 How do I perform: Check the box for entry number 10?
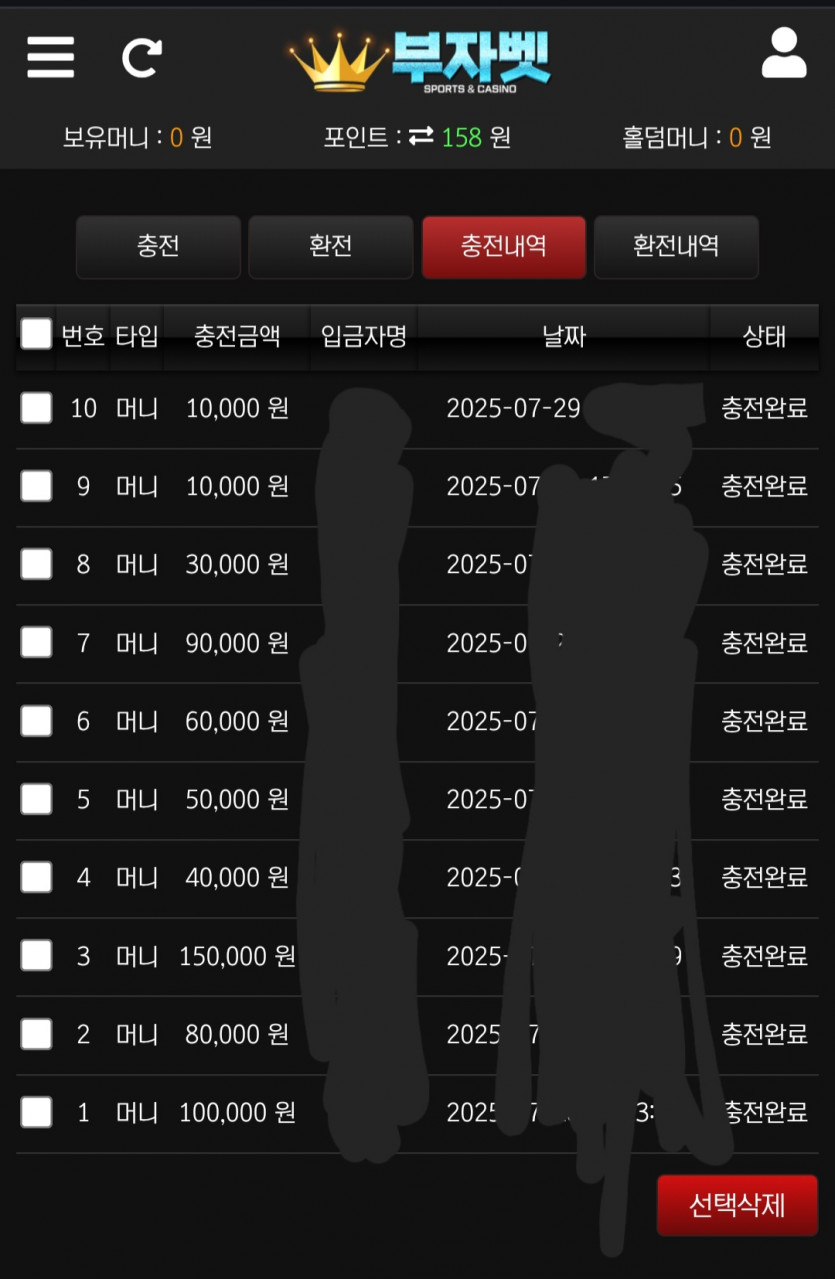36,407
